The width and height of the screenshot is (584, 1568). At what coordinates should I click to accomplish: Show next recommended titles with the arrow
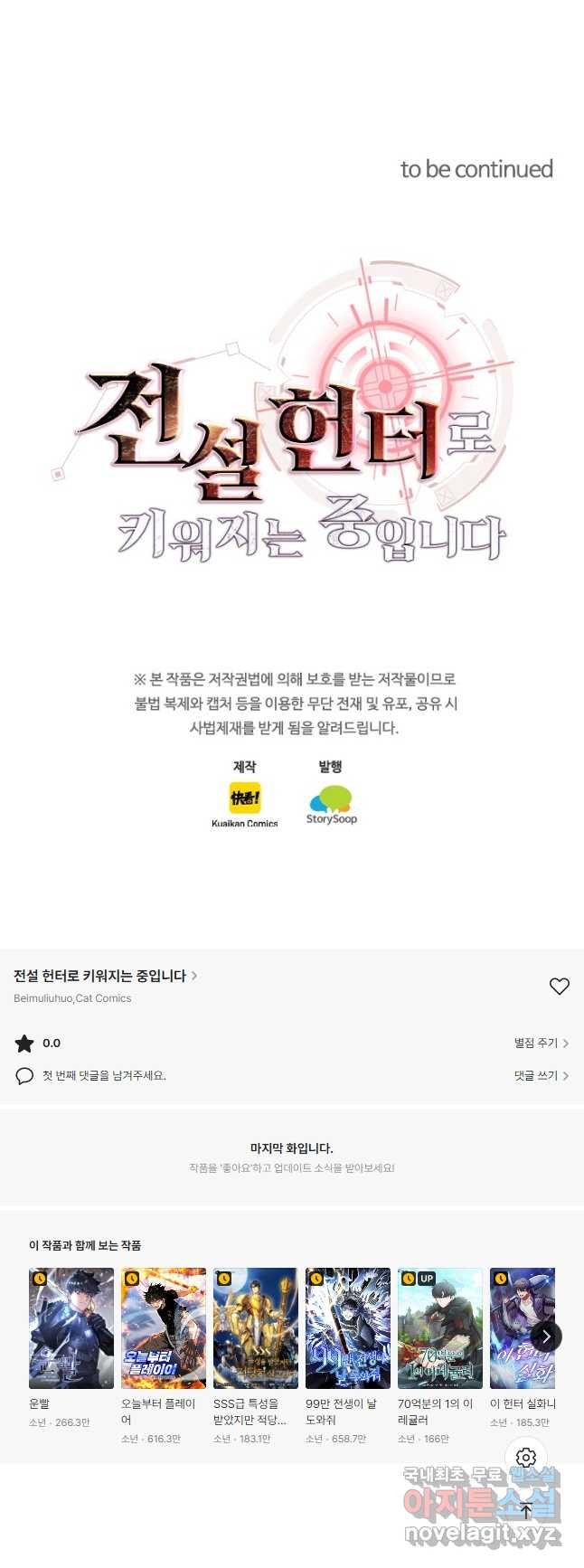pos(545,1337)
